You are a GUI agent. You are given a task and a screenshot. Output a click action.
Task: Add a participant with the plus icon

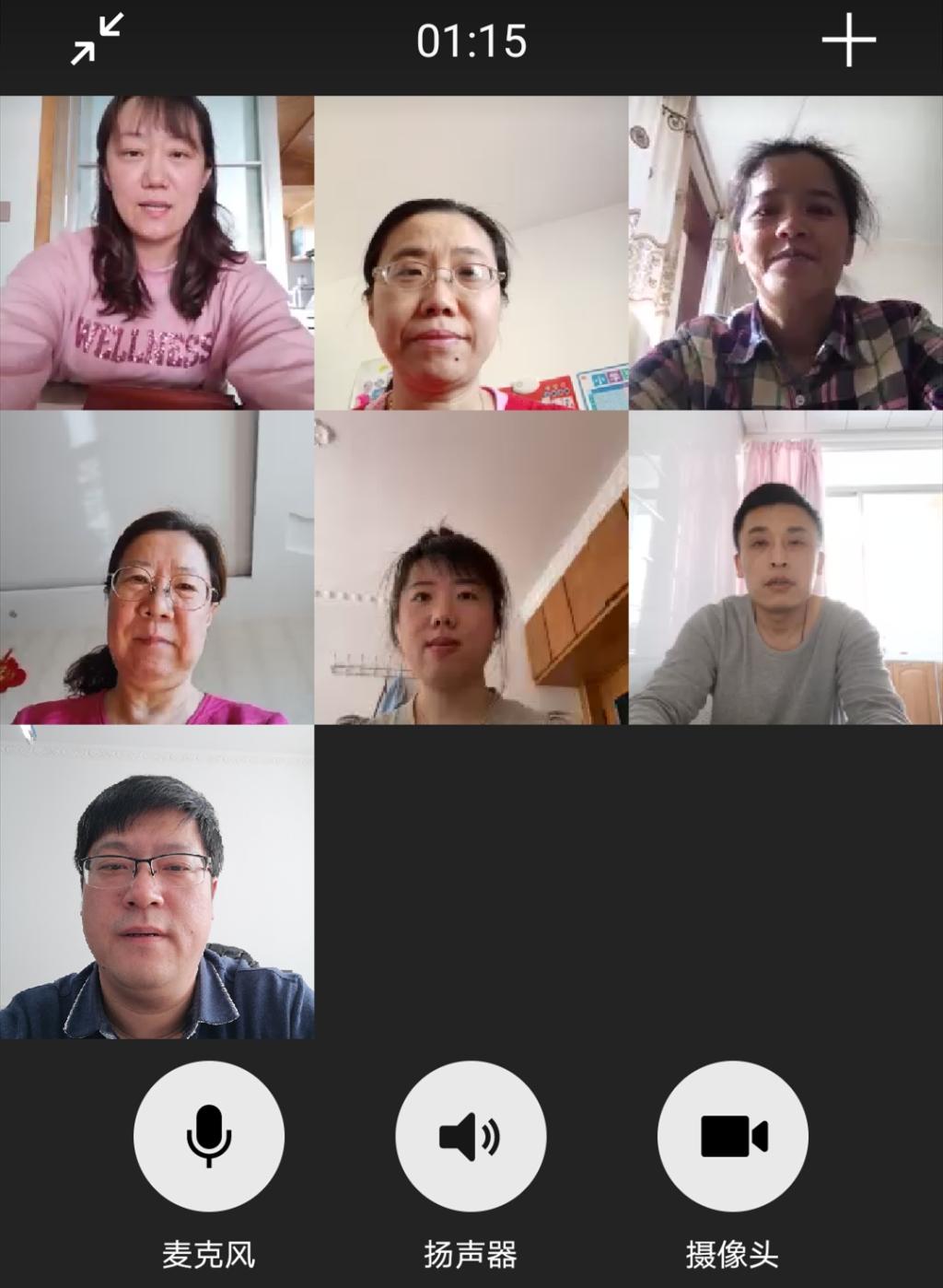(x=847, y=41)
